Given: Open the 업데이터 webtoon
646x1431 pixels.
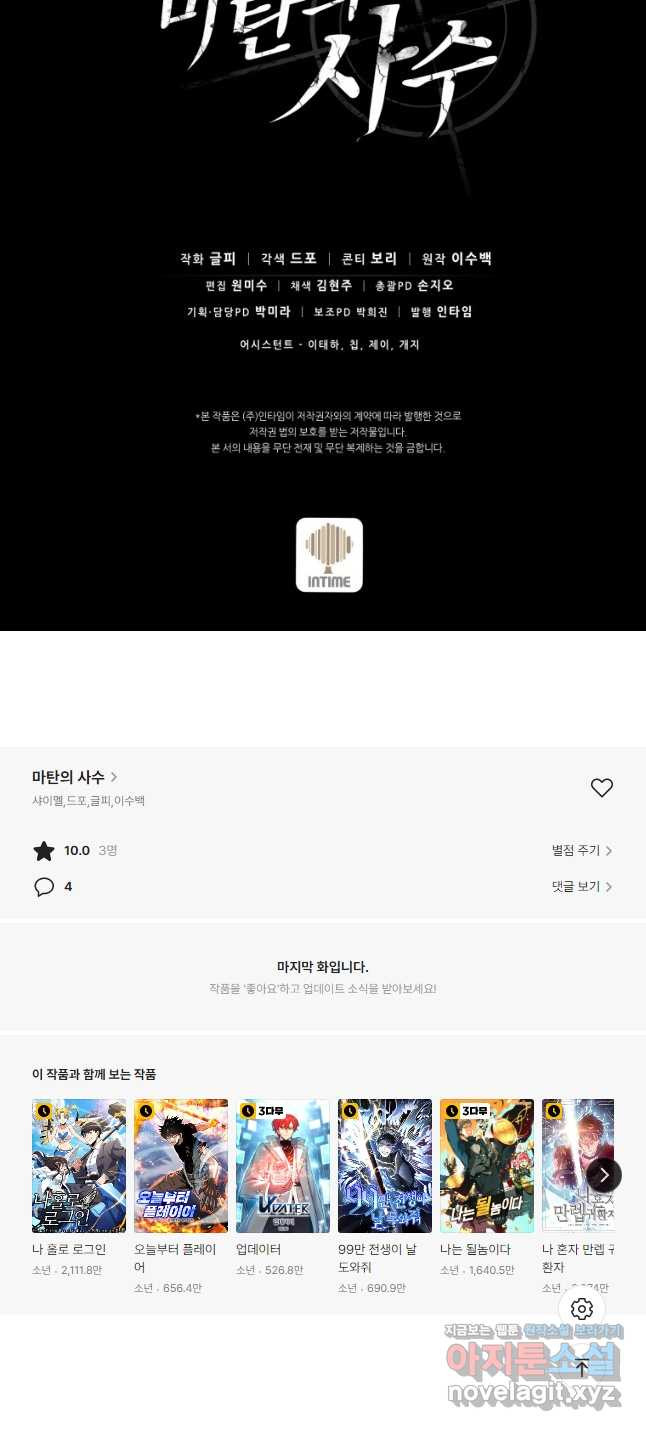Looking at the screenshot, I should (283, 1166).
